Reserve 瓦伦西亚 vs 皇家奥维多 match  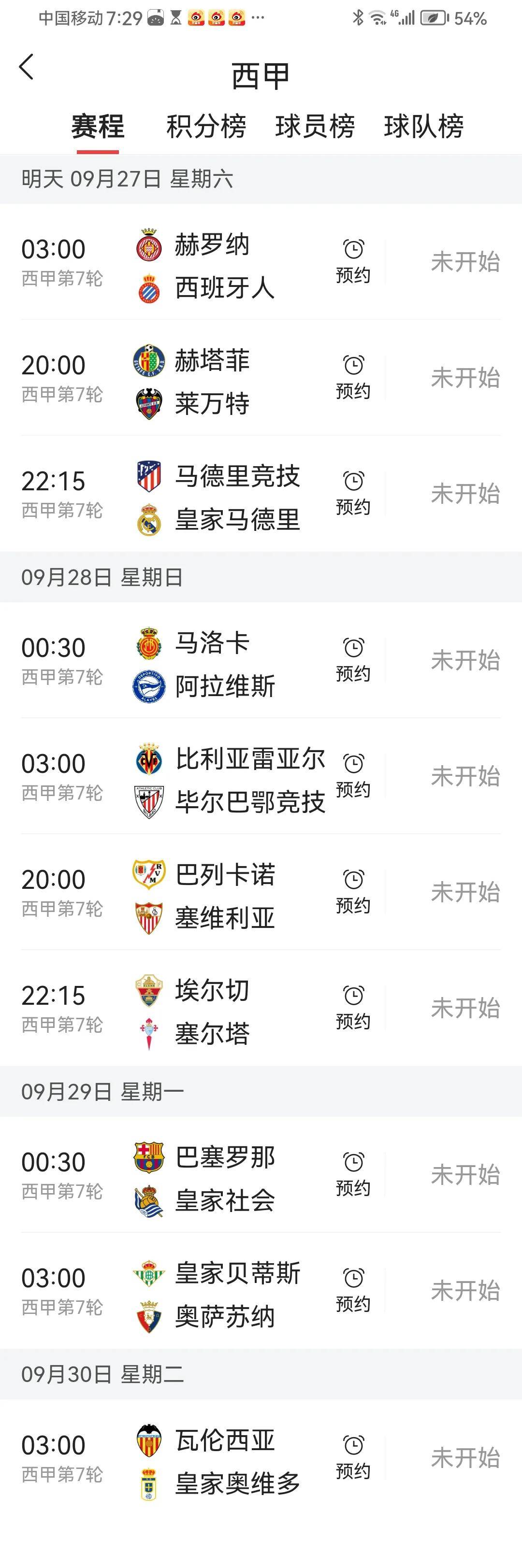pyautogui.click(x=353, y=1458)
